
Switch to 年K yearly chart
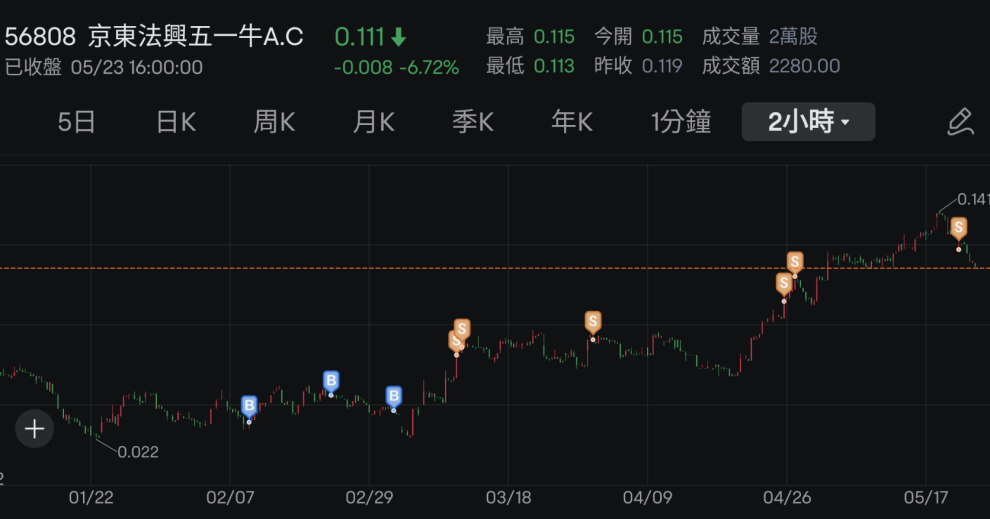pyautogui.click(x=572, y=122)
